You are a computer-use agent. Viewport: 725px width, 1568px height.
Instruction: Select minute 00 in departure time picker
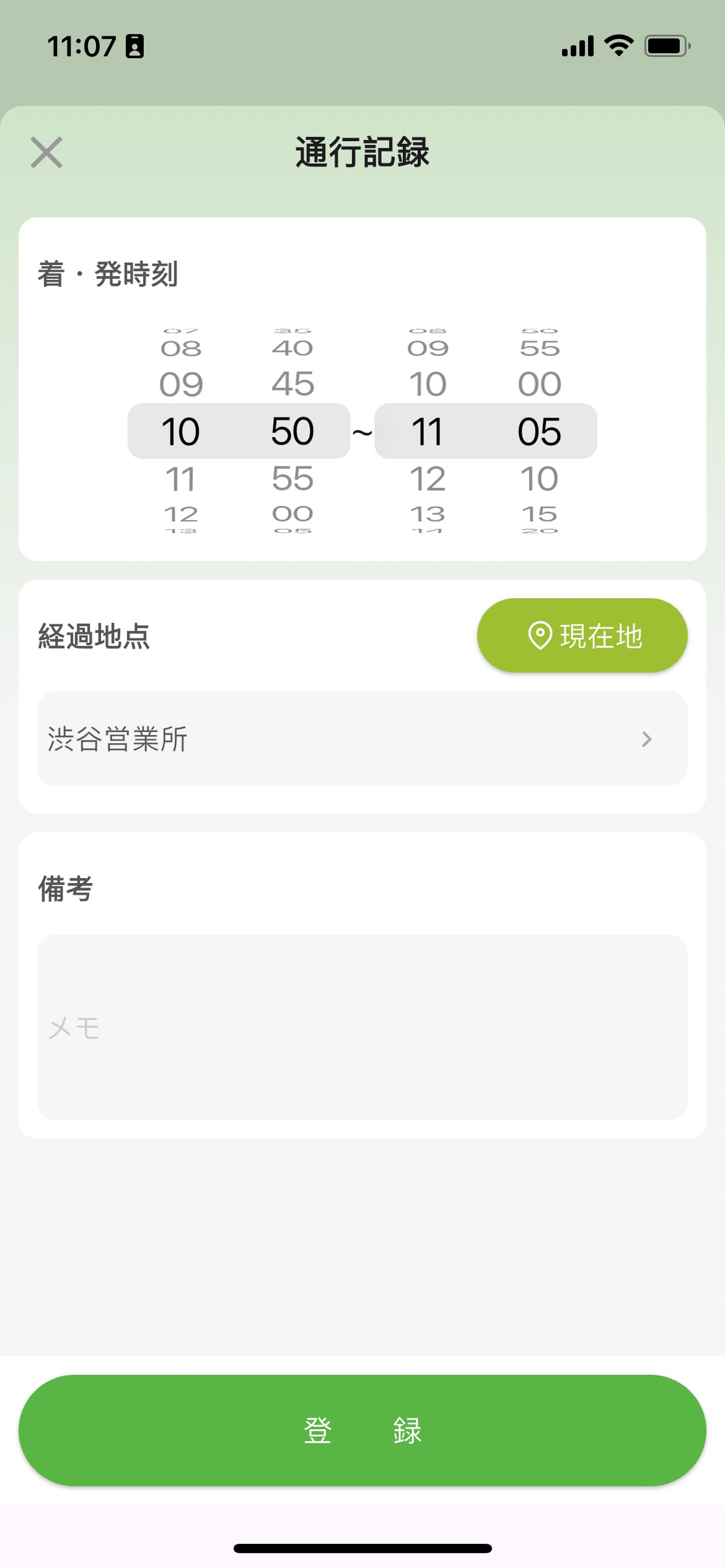(x=539, y=385)
